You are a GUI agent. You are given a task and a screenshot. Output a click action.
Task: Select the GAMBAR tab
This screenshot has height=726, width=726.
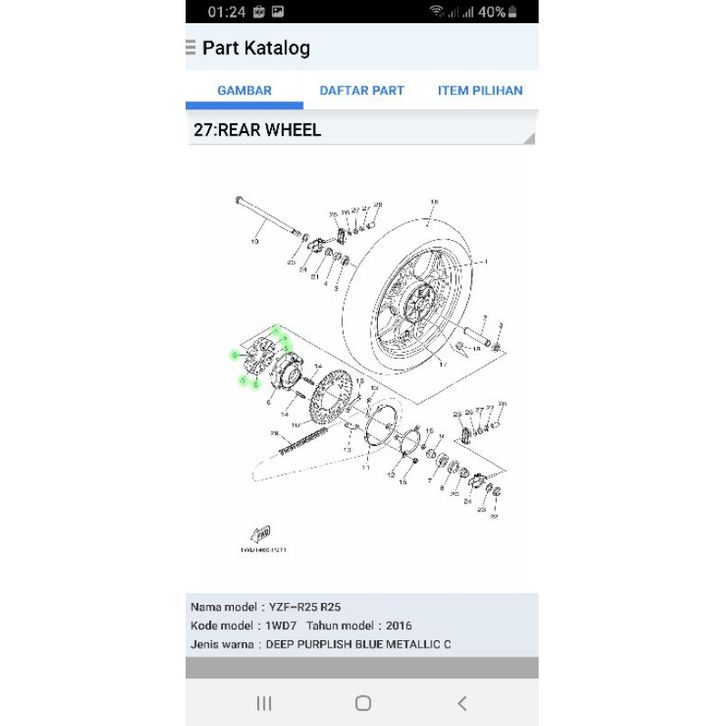pos(244,90)
